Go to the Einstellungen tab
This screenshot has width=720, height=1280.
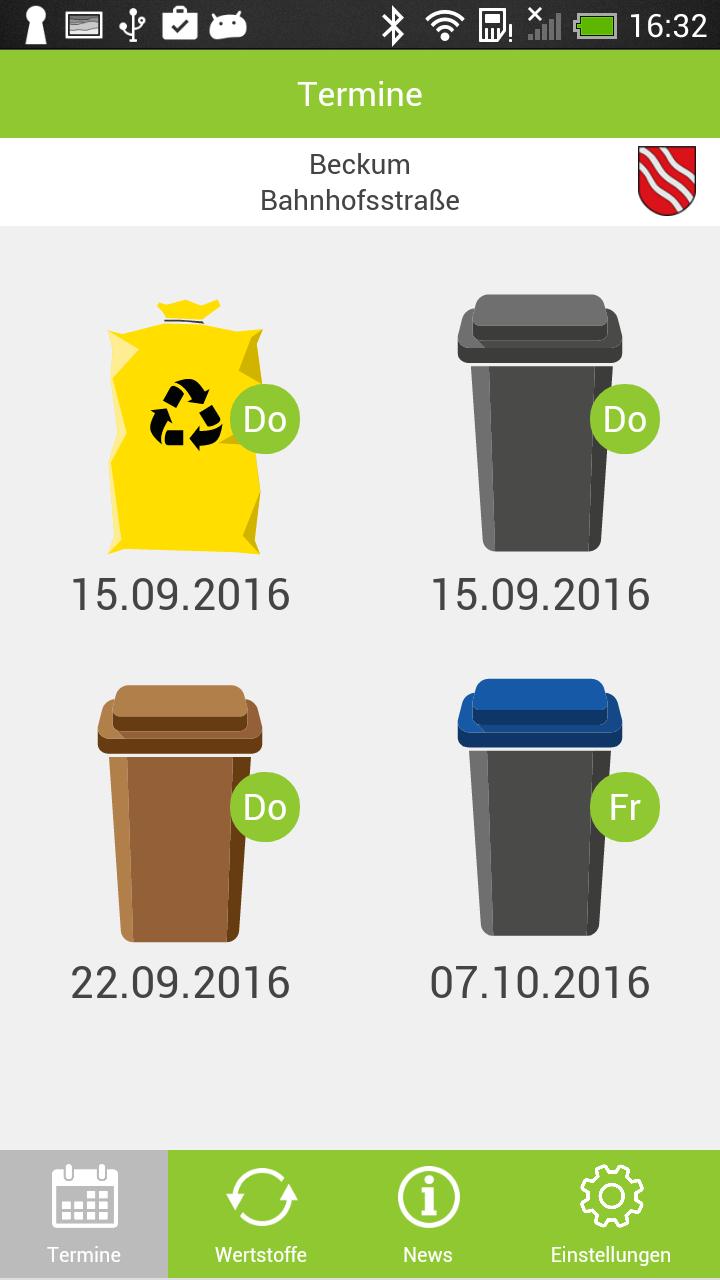point(610,1214)
